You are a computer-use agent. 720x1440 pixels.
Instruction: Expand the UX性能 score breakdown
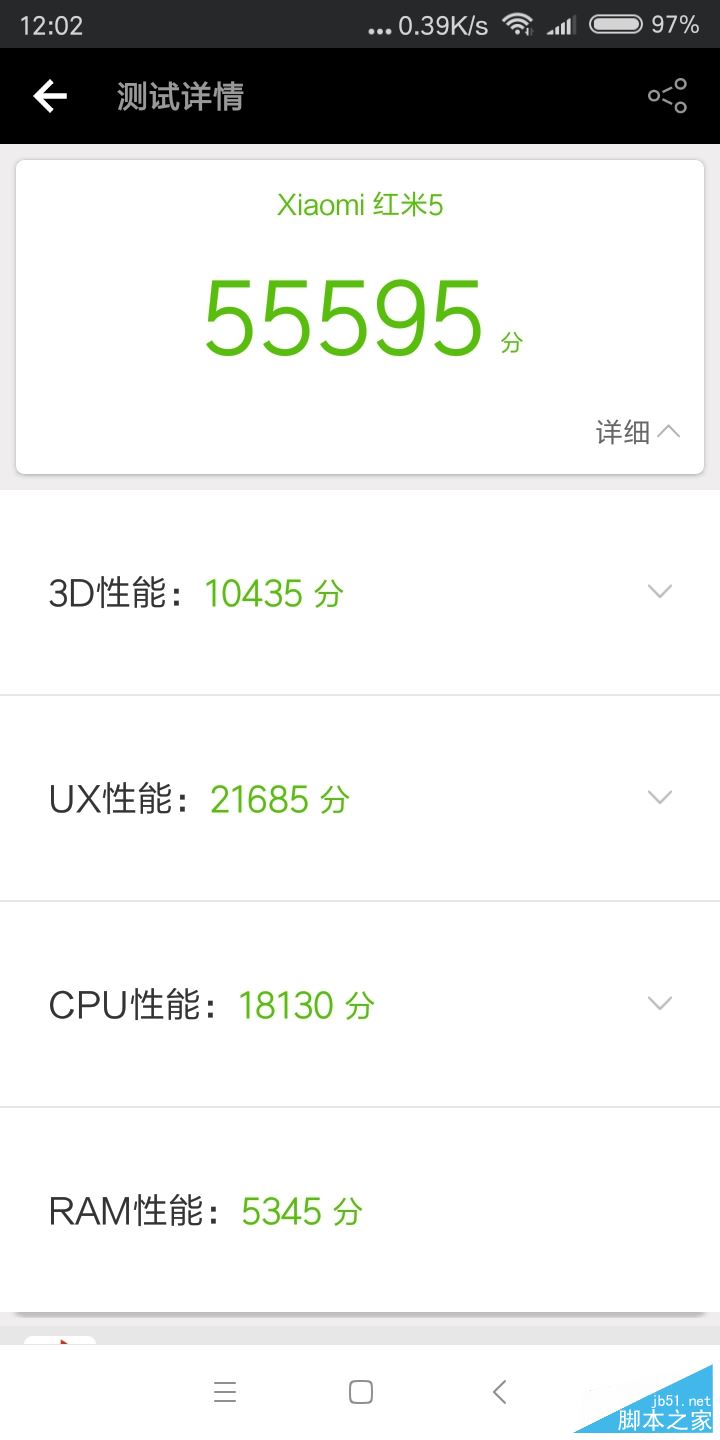click(x=659, y=797)
